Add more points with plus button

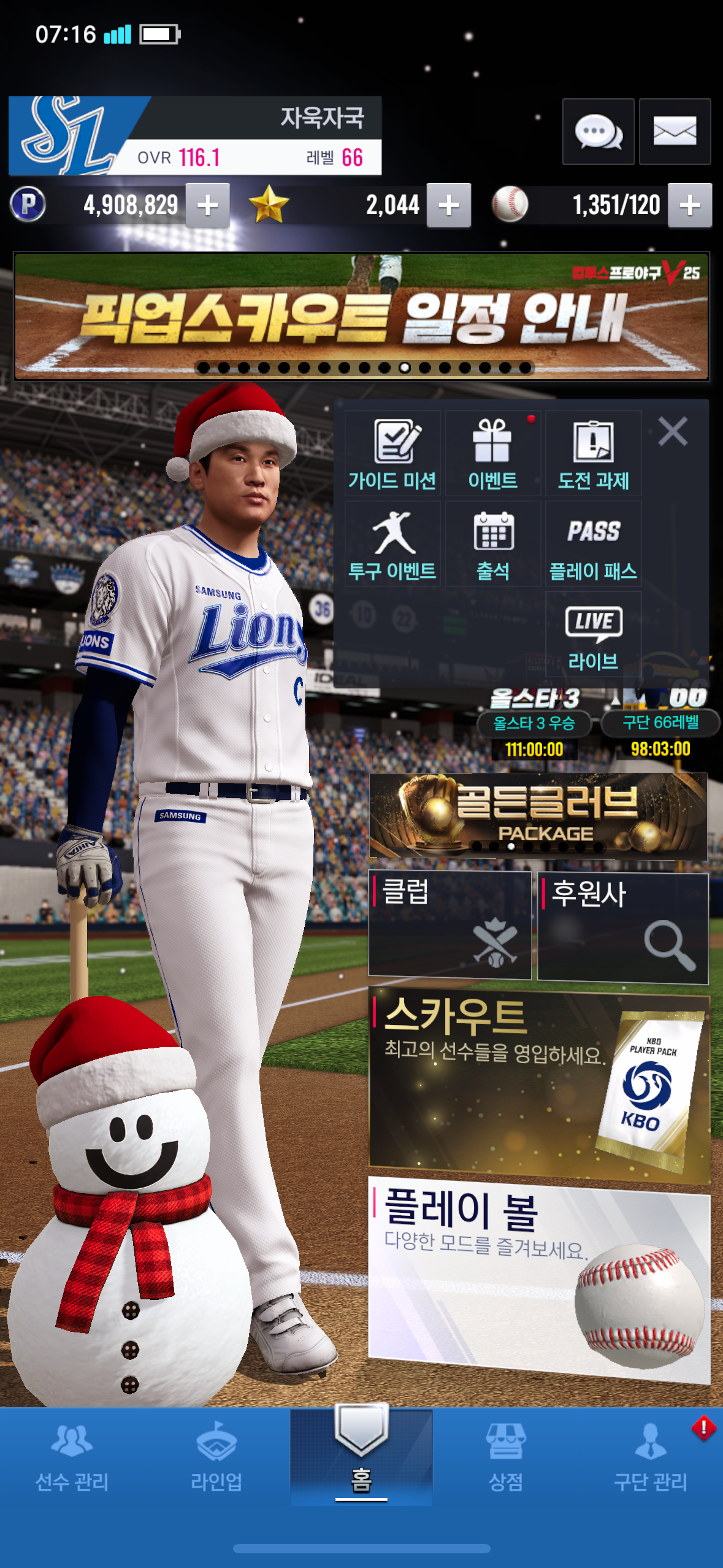coord(207,206)
